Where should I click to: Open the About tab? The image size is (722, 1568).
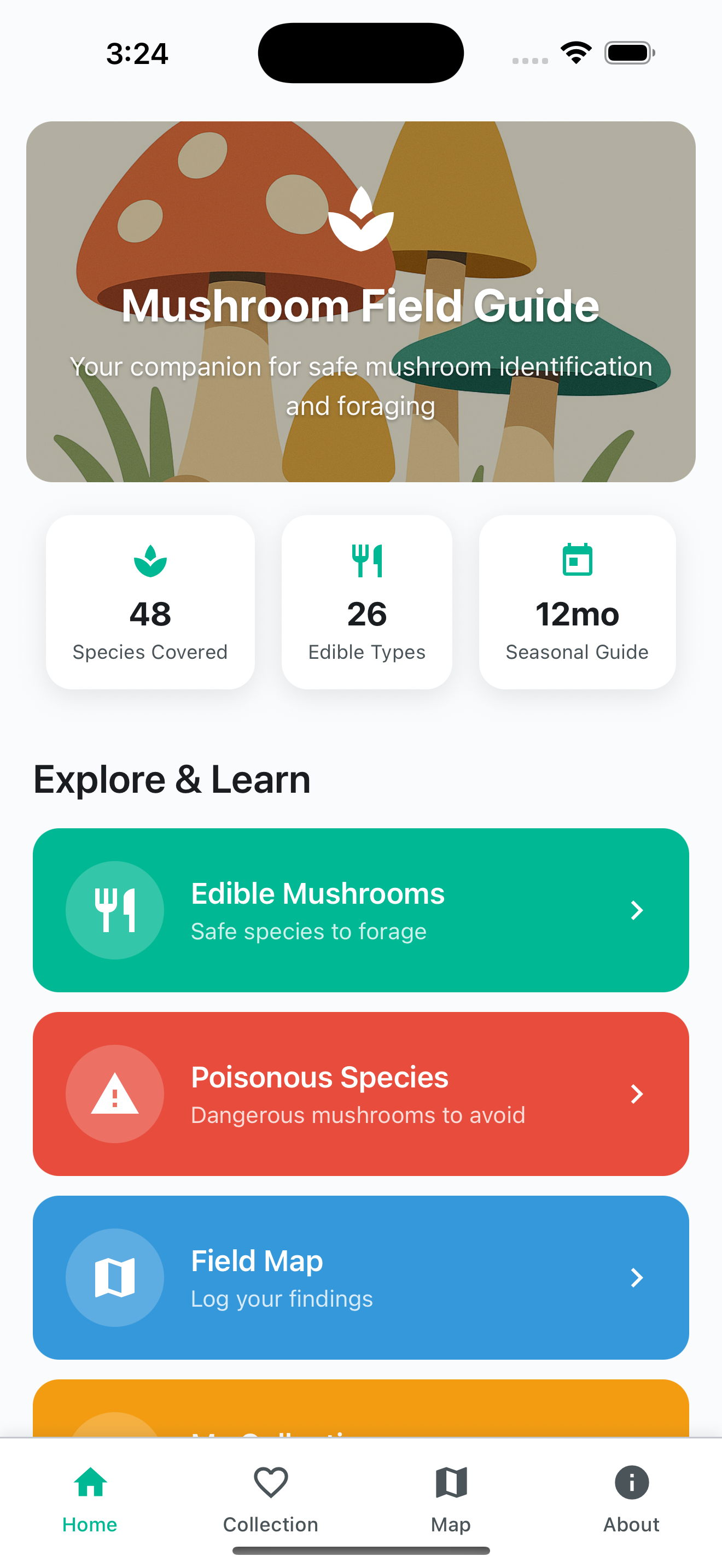pos(631,1503)
